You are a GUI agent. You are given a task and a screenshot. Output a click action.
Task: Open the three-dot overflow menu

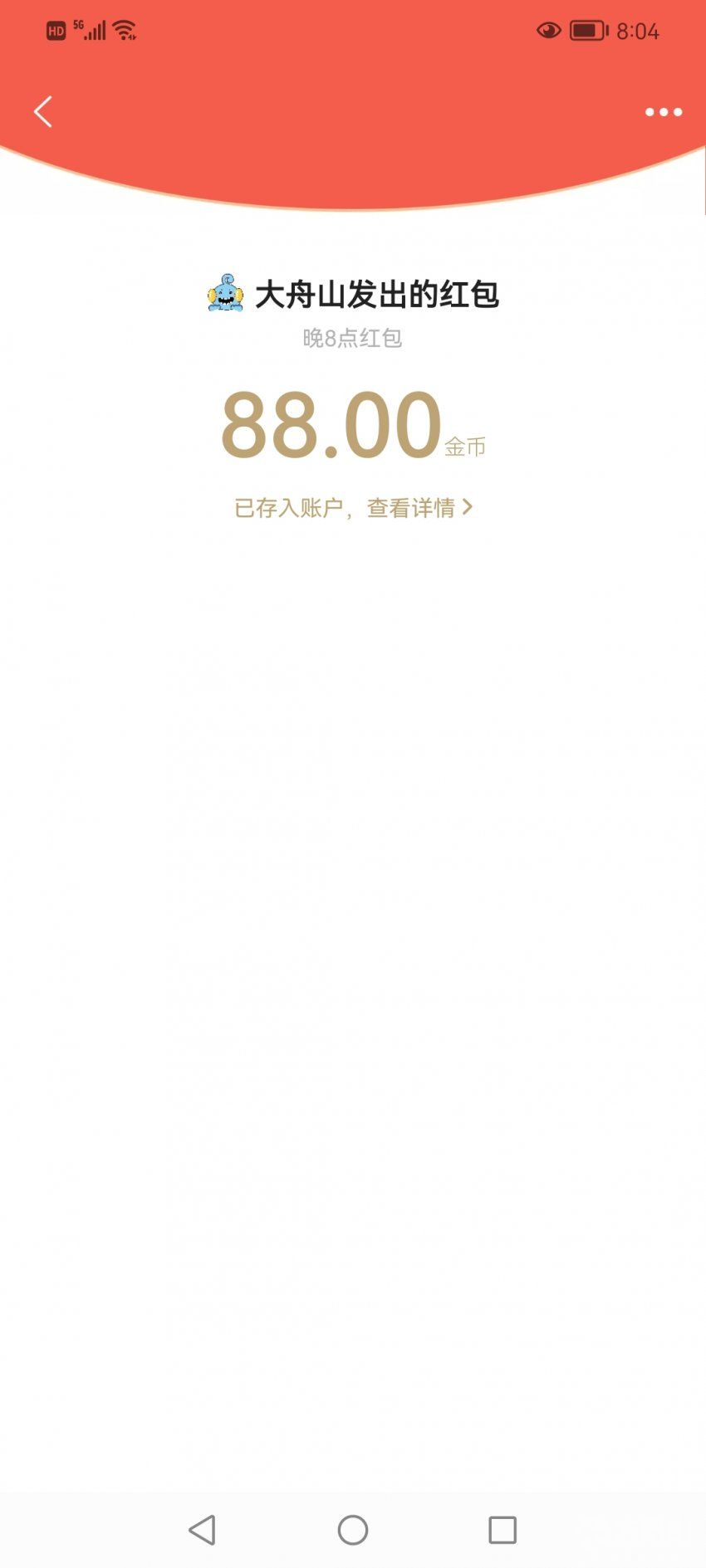(x=664, y=112)
